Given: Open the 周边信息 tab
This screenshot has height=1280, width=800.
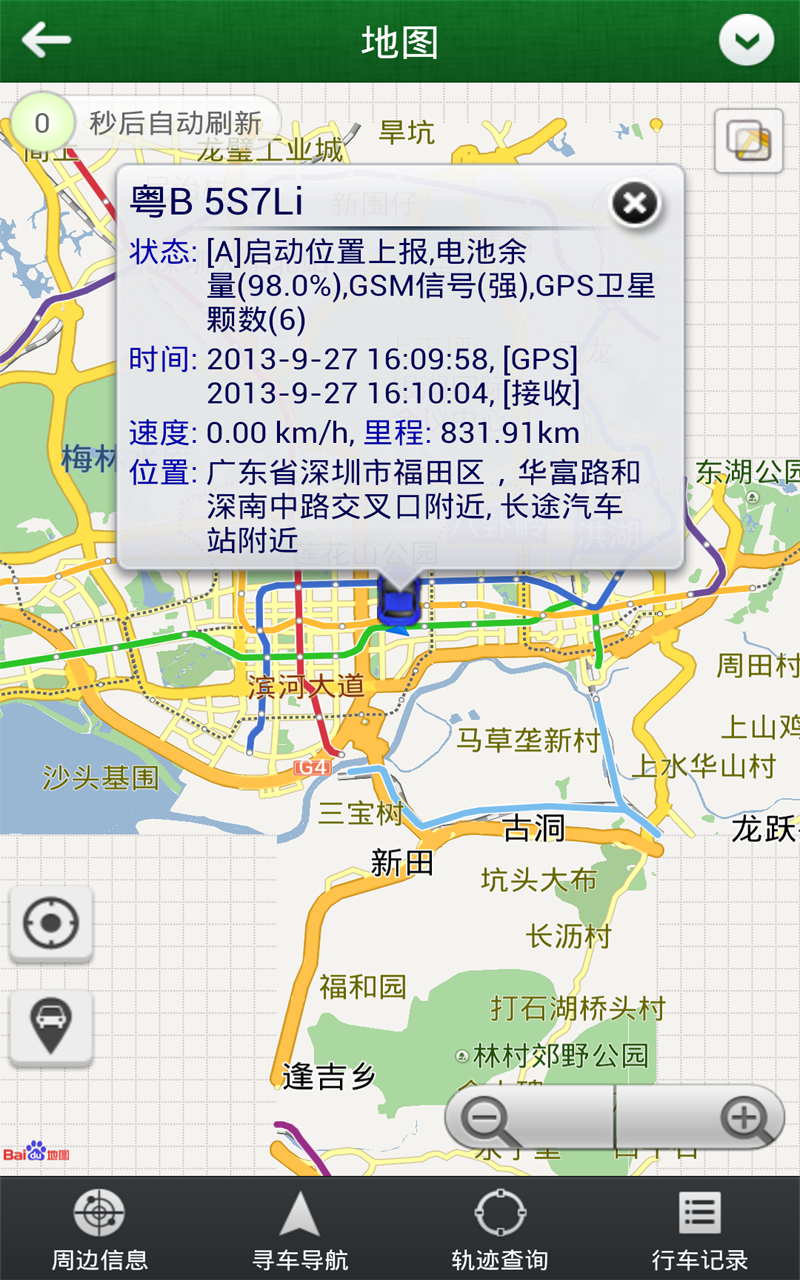Looking at the screenshot, I should pos(100,1228).
